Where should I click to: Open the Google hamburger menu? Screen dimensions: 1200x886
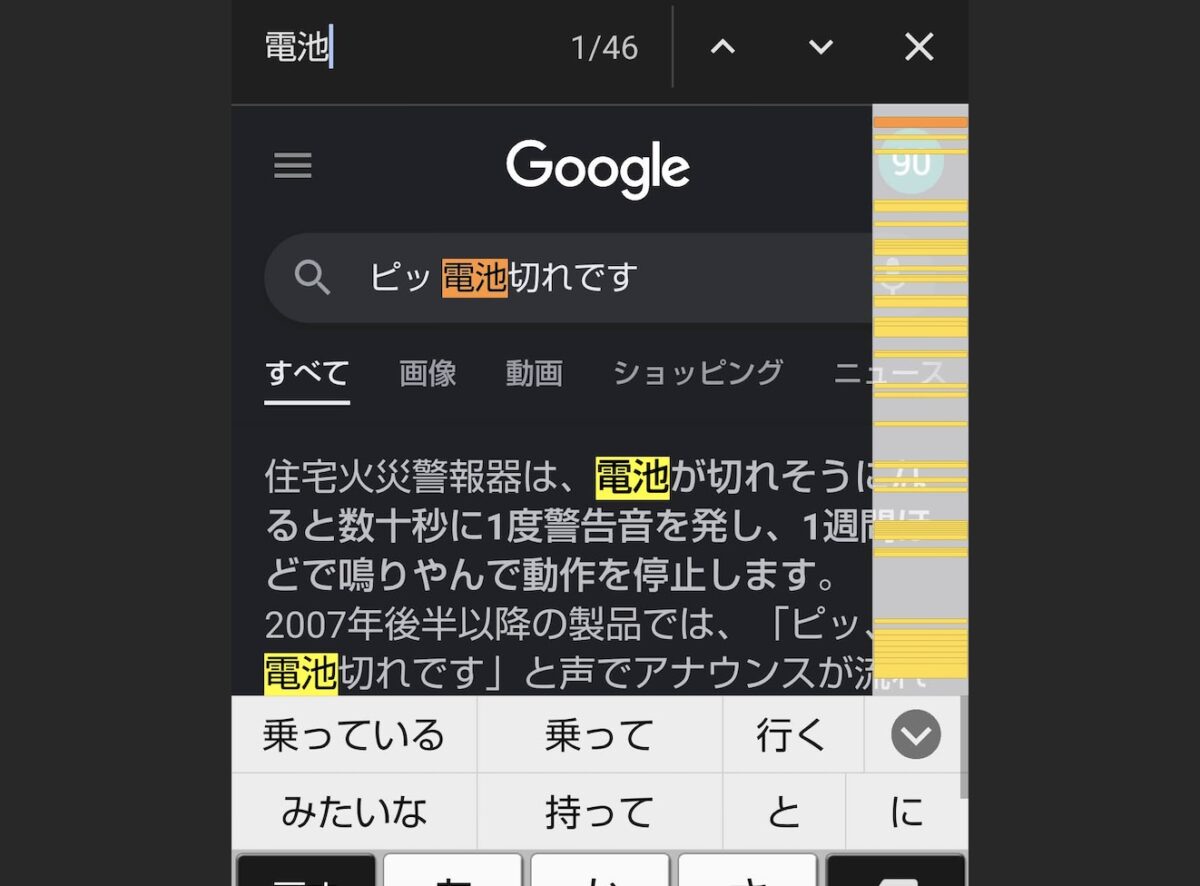point(293,165)
